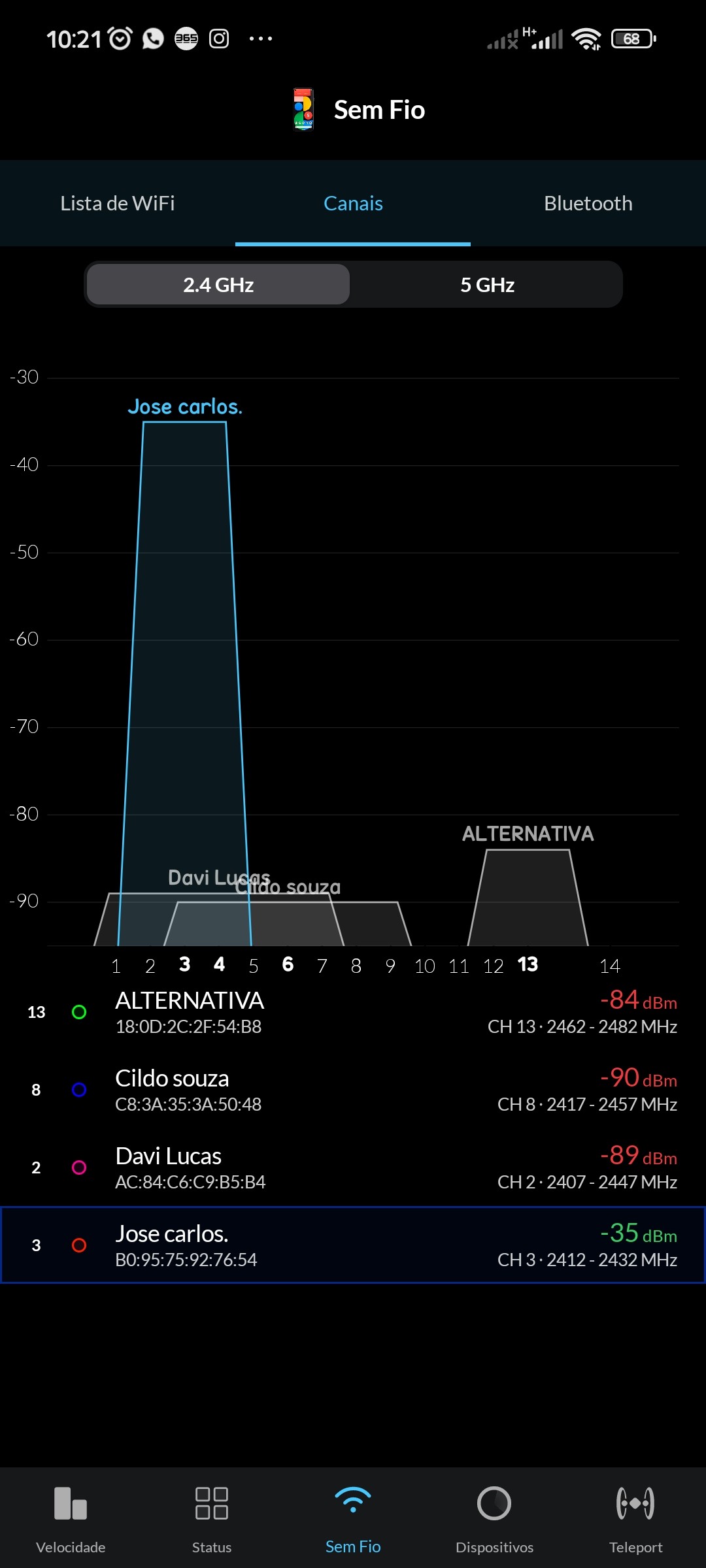Screen dimensions: 706x1568
Task: Select the ALTERNATIVA network row
Action: (x=353, y=1012)
